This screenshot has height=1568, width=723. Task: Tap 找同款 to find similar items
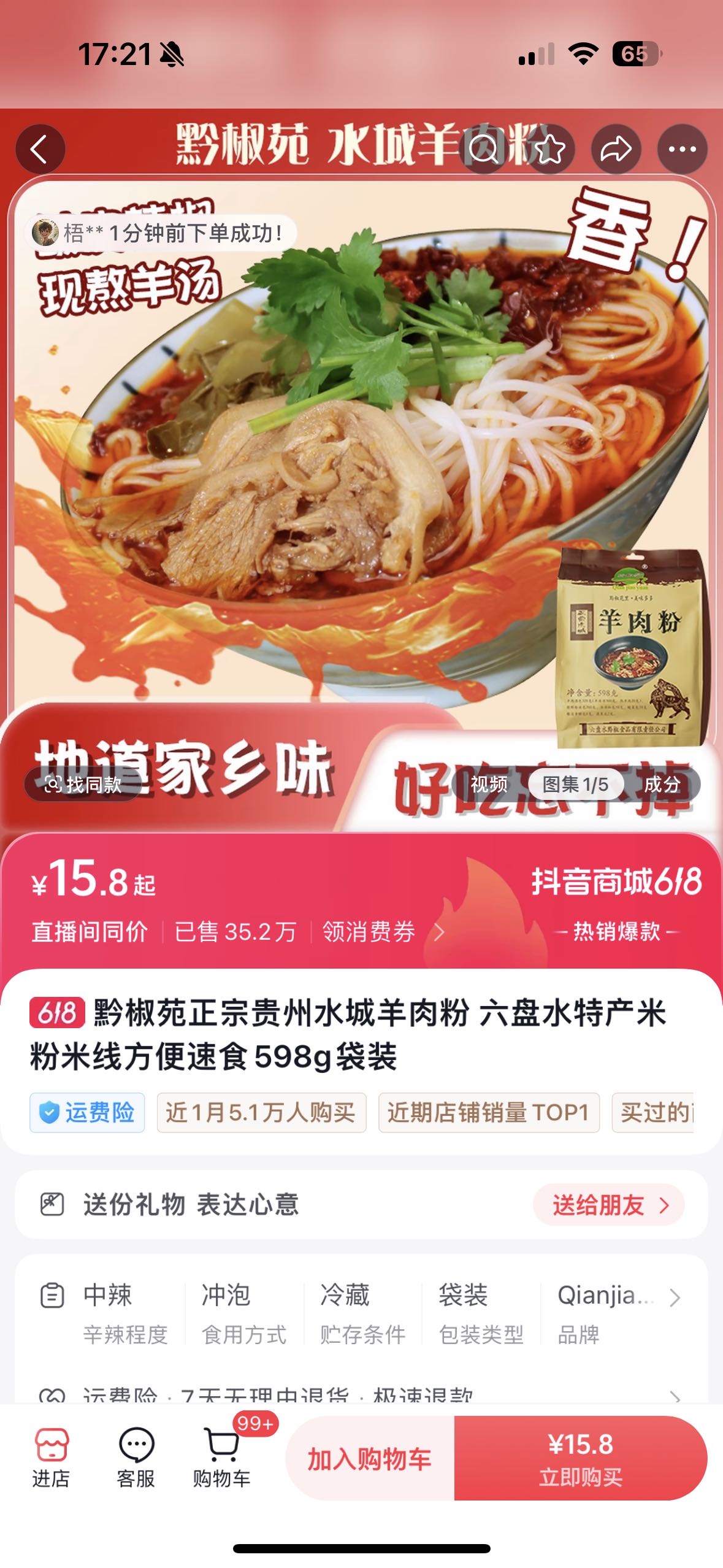[83, 784]
